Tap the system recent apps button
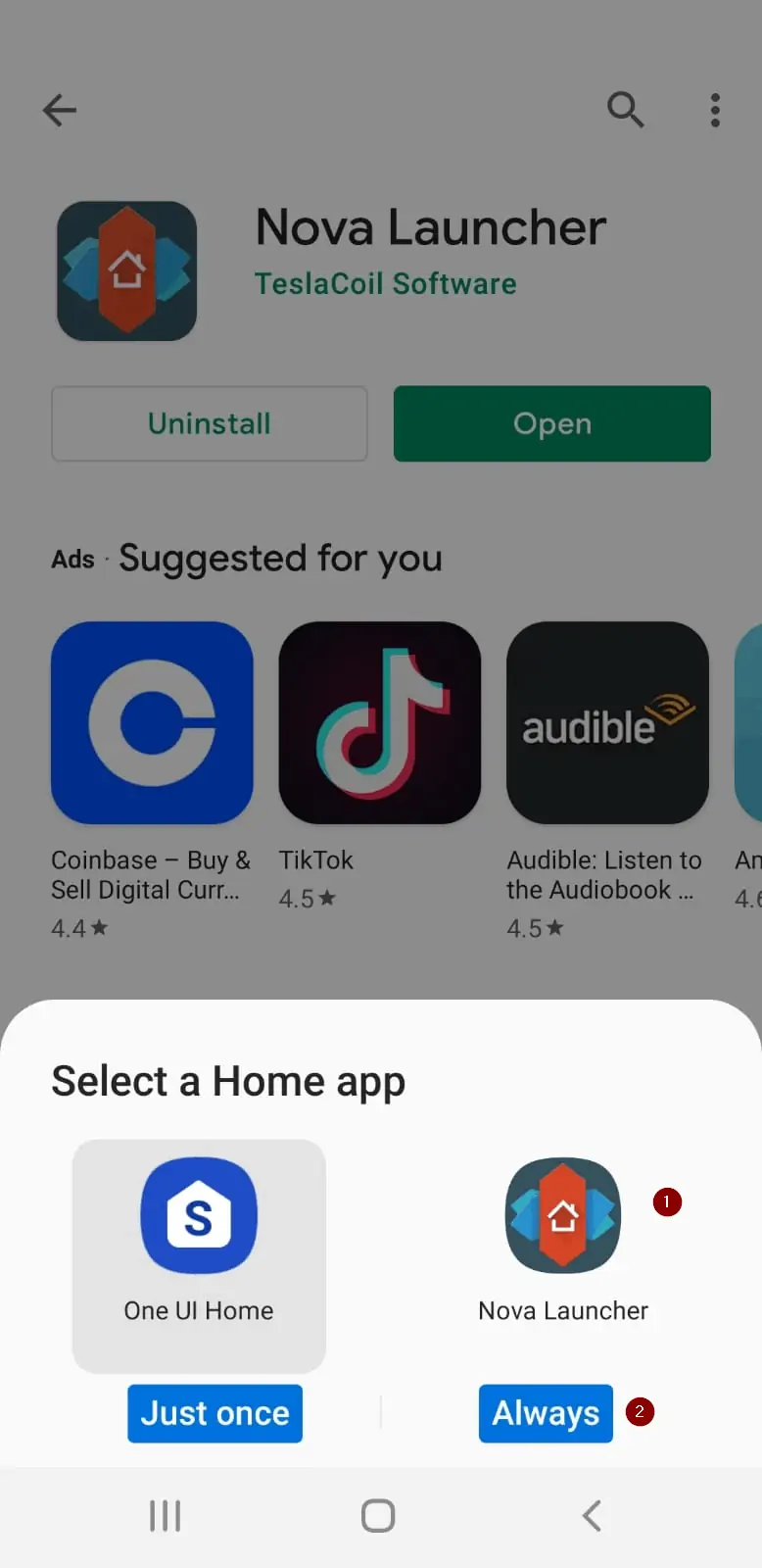762x1568 pixels. coord(166,1516)
